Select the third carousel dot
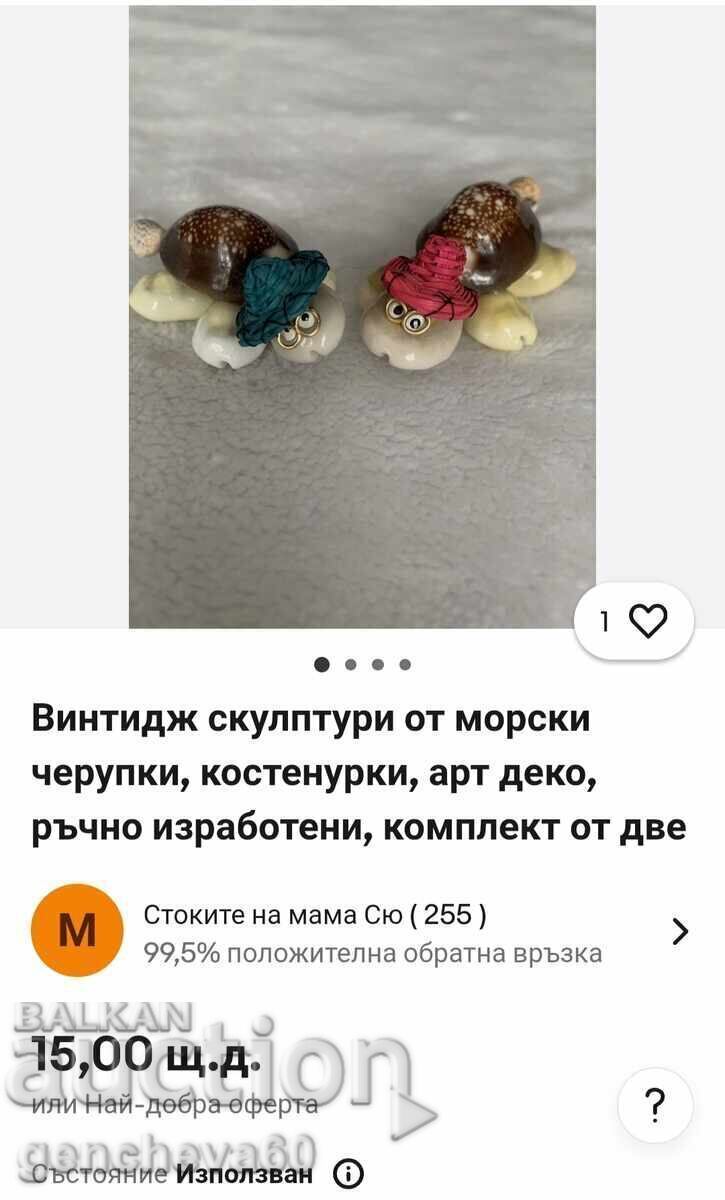The width and height of the screenshot is (725, 1200). coord(376,662)
